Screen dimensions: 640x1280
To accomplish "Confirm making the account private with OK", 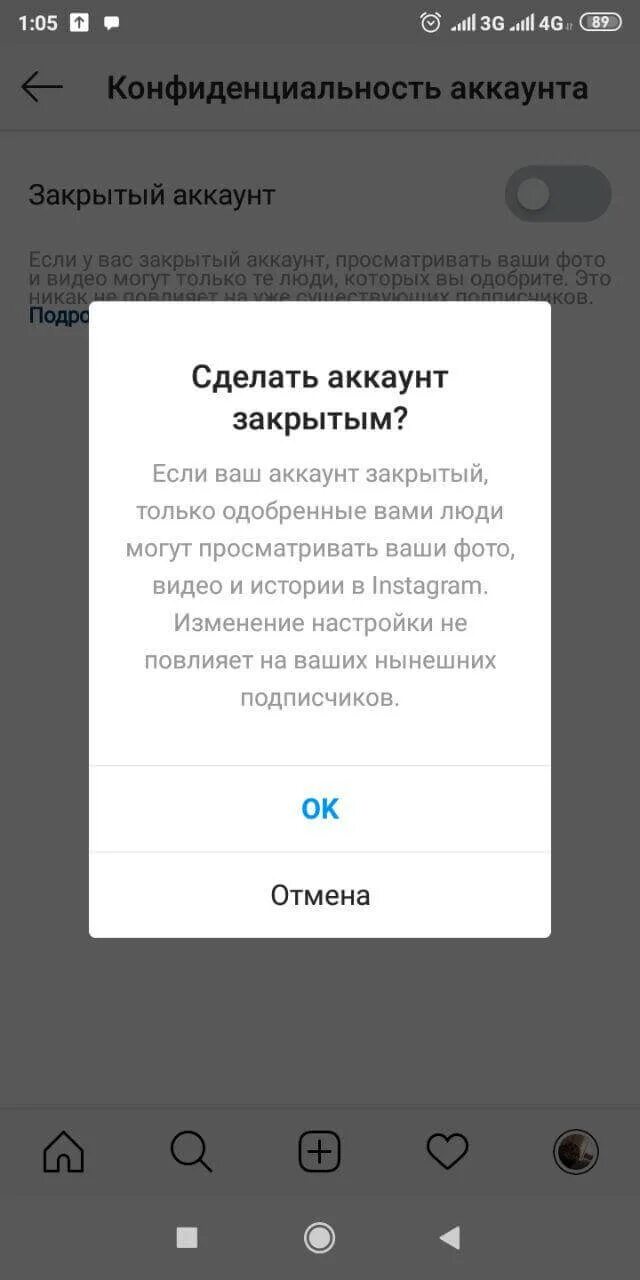I will click(320, 808).
